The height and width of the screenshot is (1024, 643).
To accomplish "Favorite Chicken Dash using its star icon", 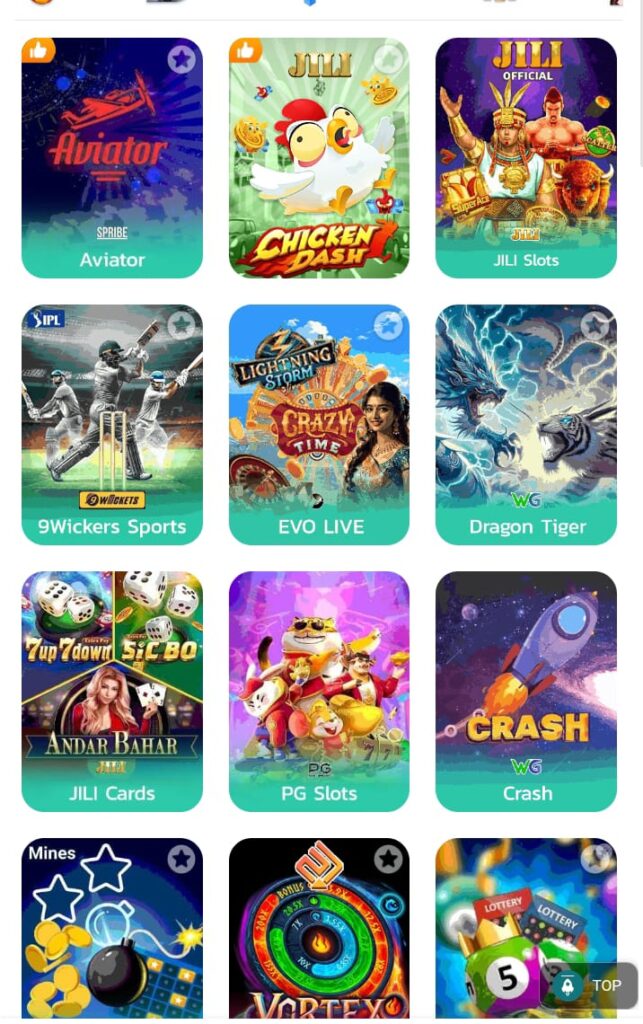I will point(388,60).
